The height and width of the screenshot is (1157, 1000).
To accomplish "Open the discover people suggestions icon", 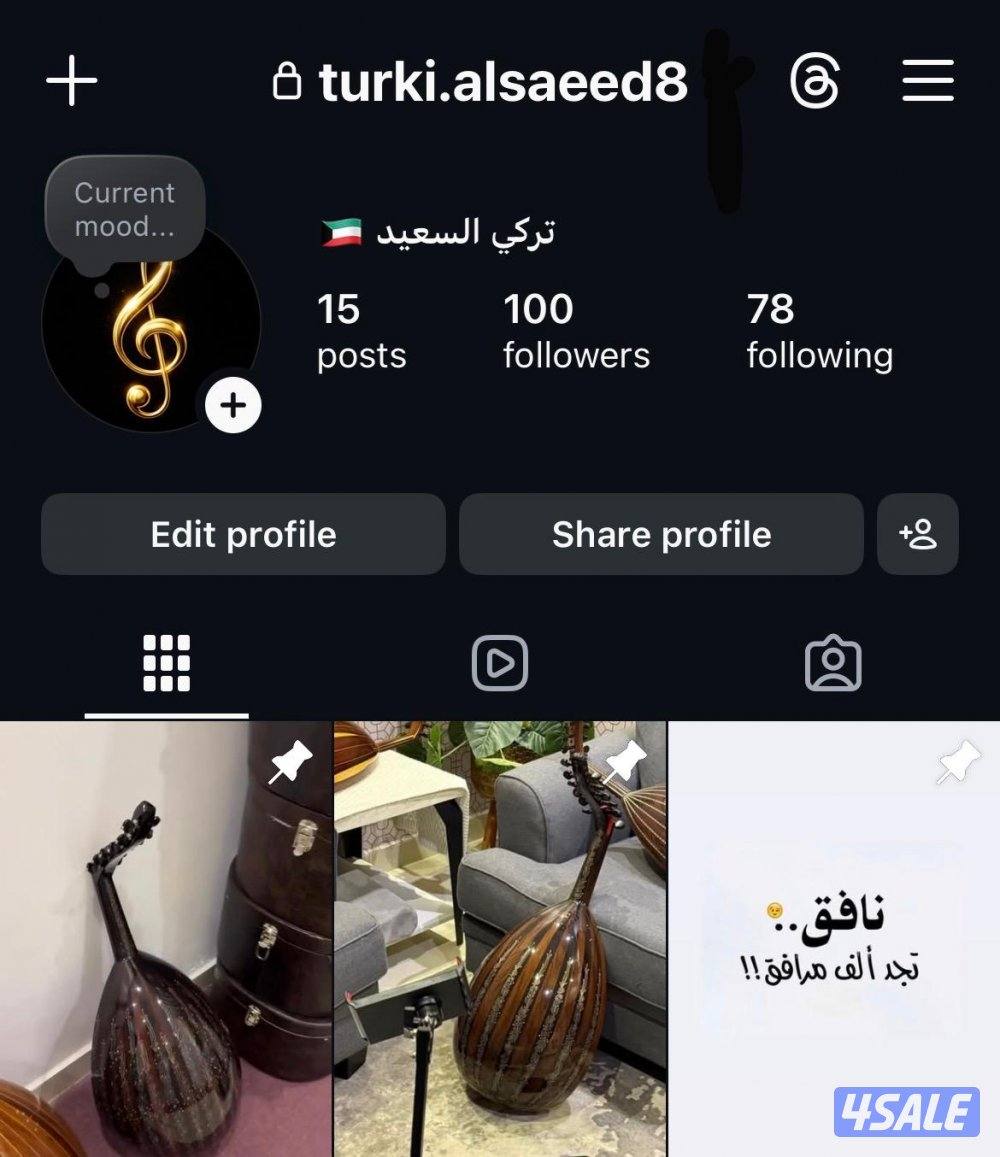I will pyautogui.click(x=918, y=534).
